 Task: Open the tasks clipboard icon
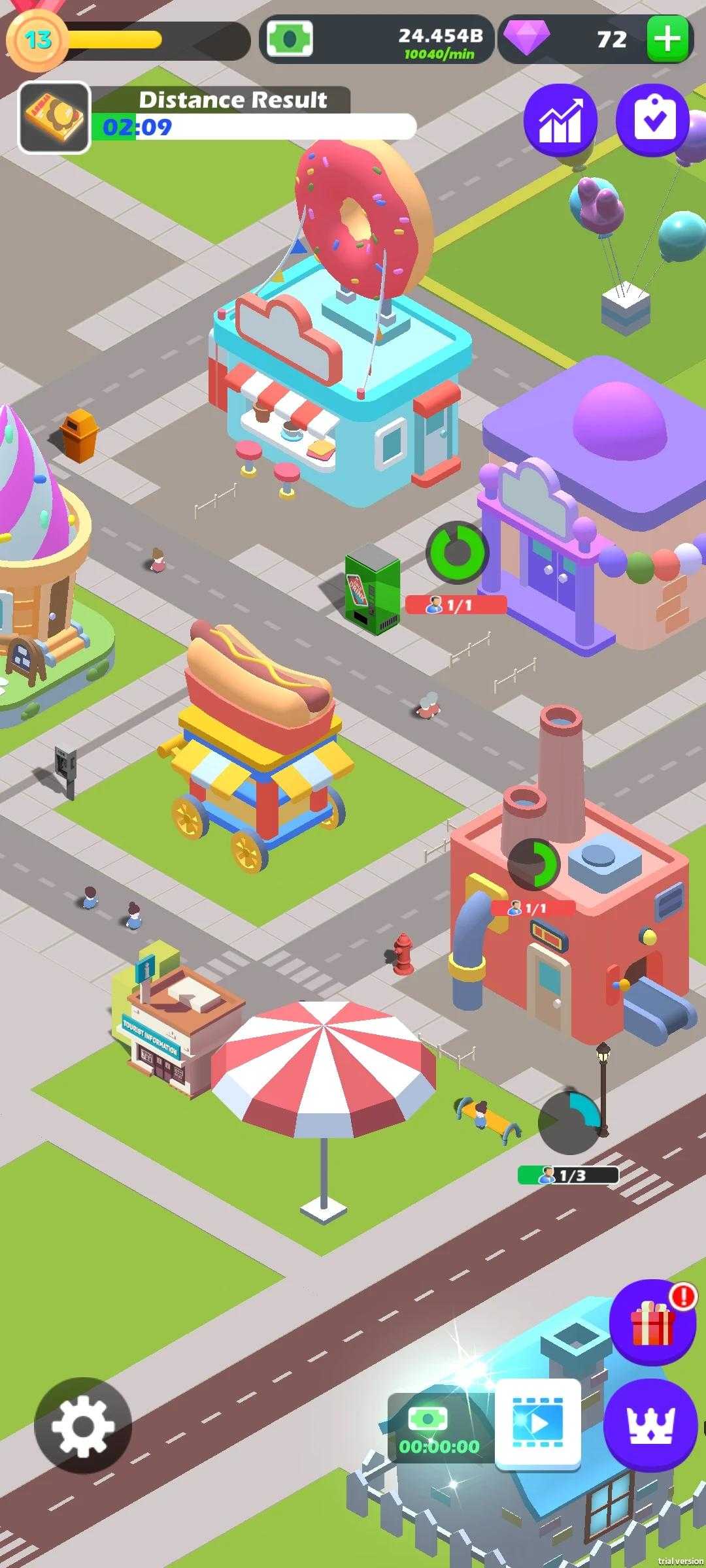coord(653,118)
